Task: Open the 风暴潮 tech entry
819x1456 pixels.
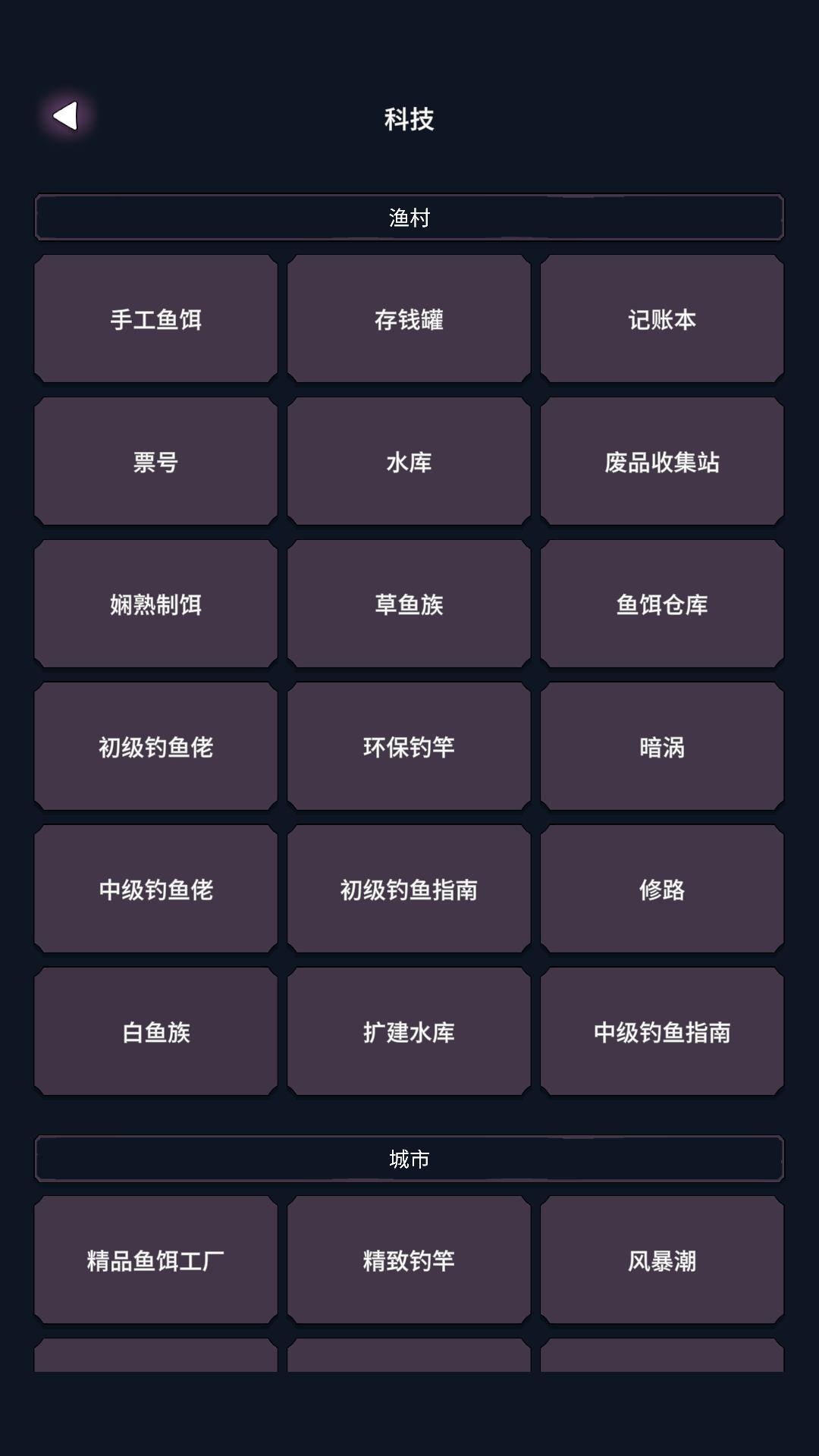Action: [x=662, y=1259]
